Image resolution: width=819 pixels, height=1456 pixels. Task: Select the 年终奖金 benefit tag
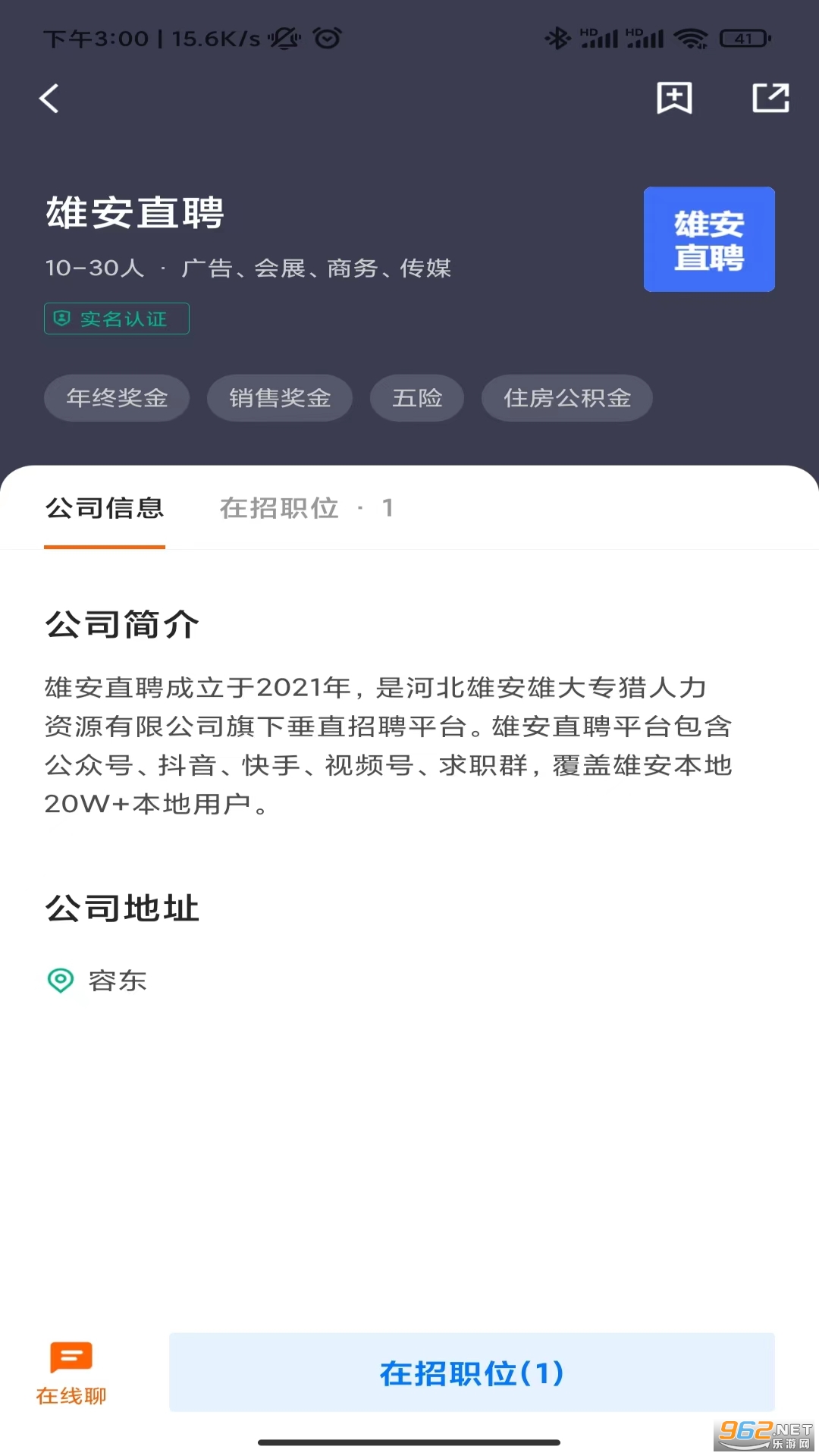tap(116, 397)
